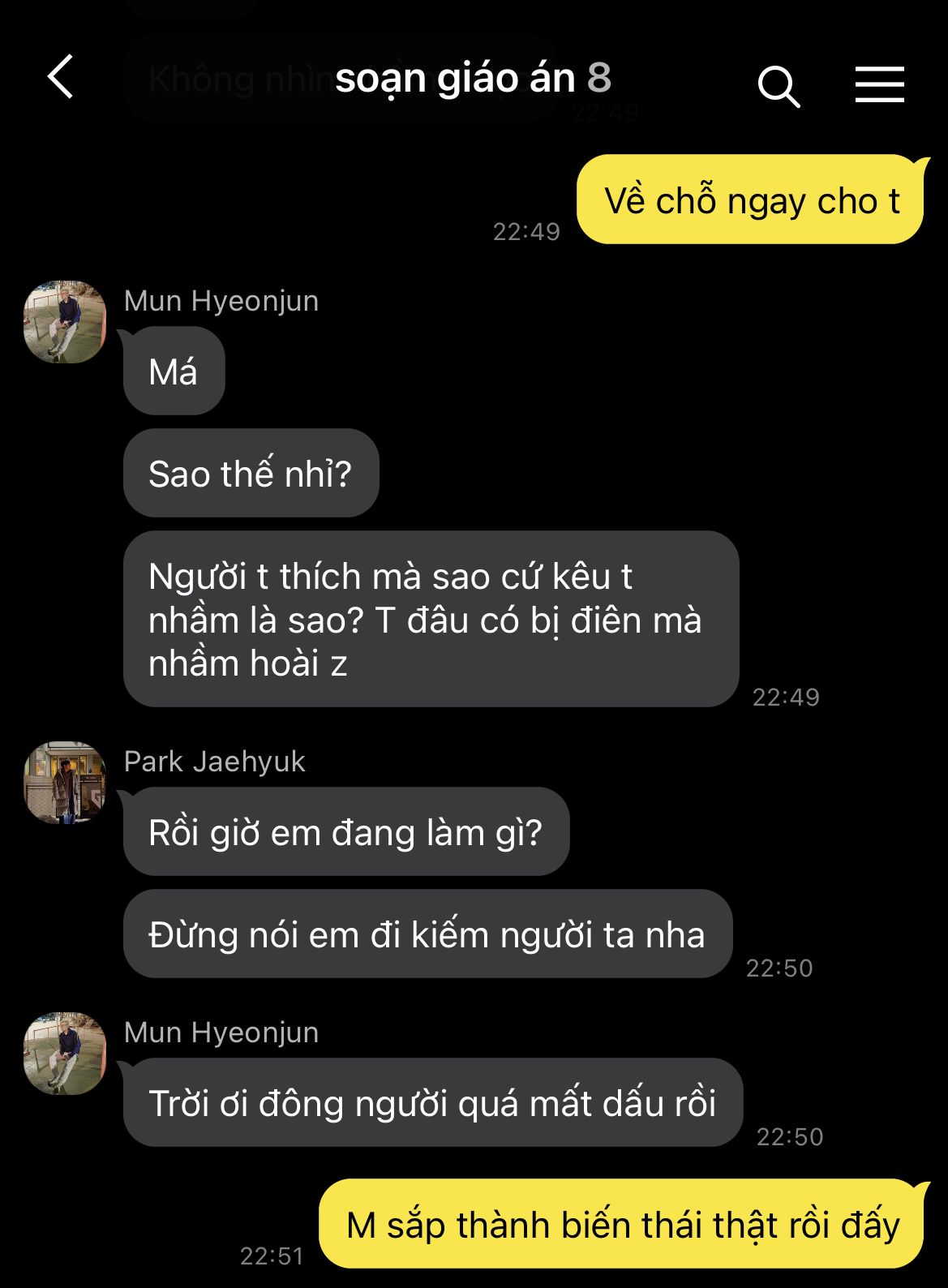Go back to the chat list

pos(61,77)
